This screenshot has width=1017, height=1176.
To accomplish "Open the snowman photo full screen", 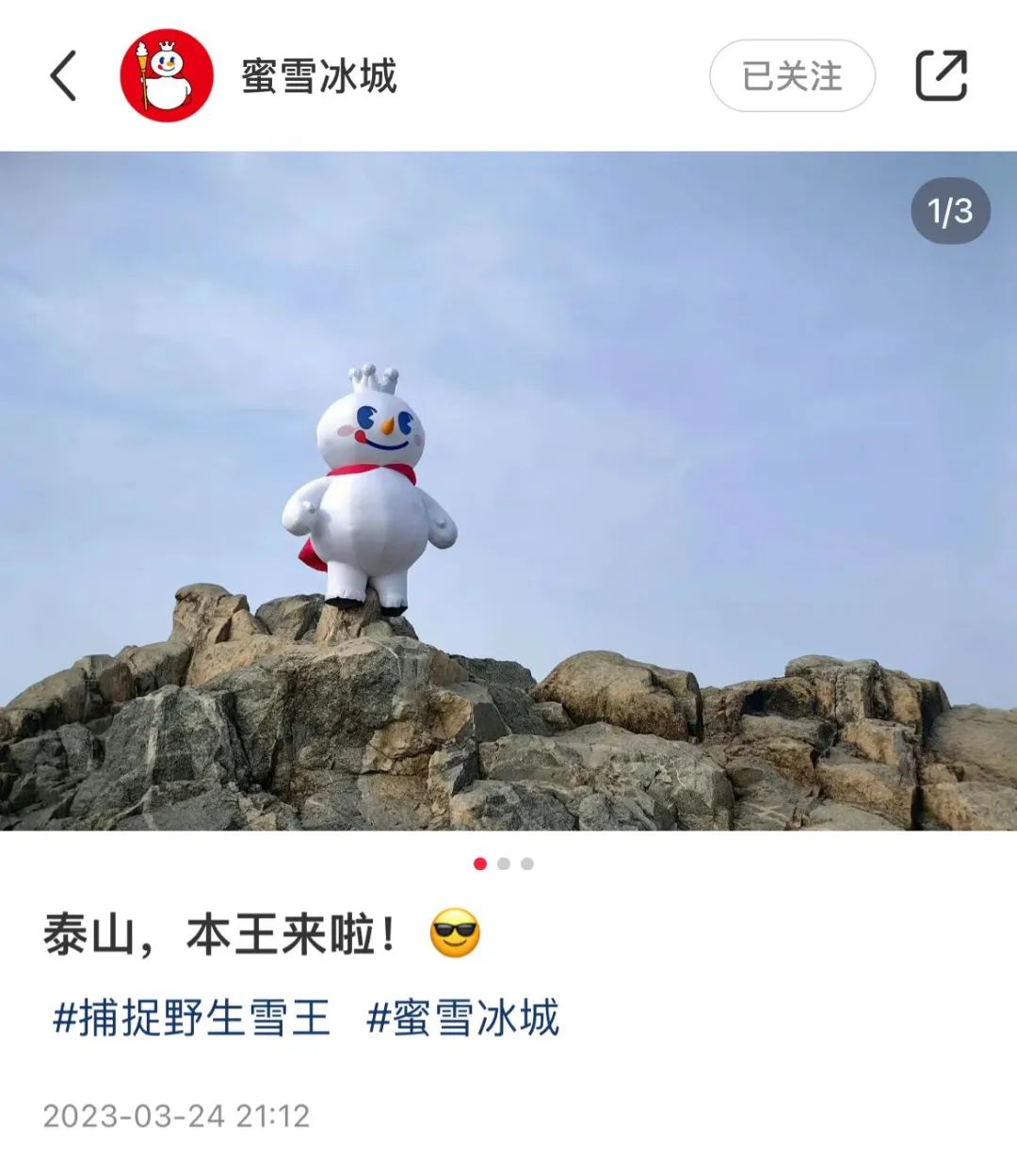I will pyautogui.click(x=508, y=490).
